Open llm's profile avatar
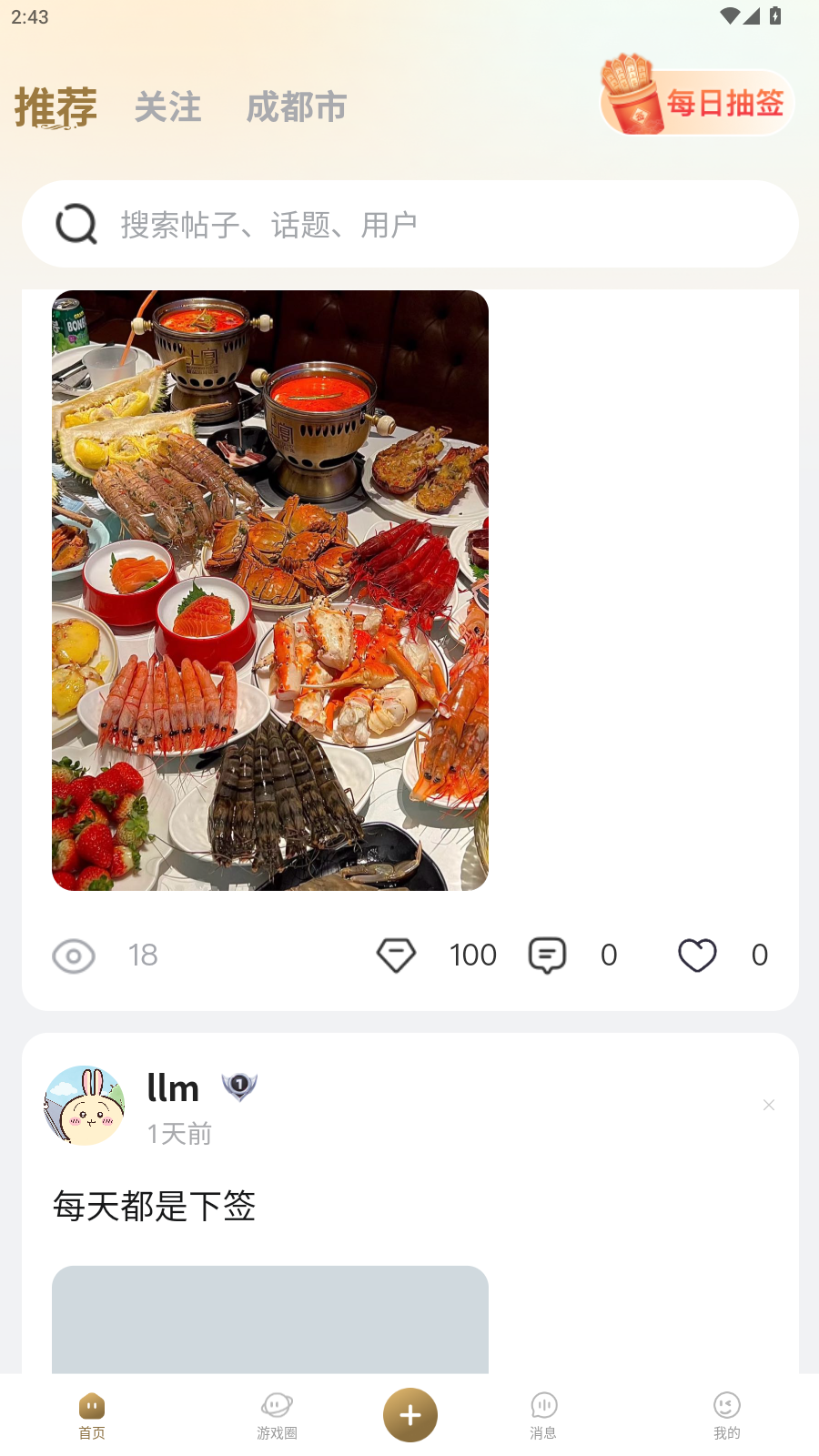 pyautogui.click(x=85, y=1105)
